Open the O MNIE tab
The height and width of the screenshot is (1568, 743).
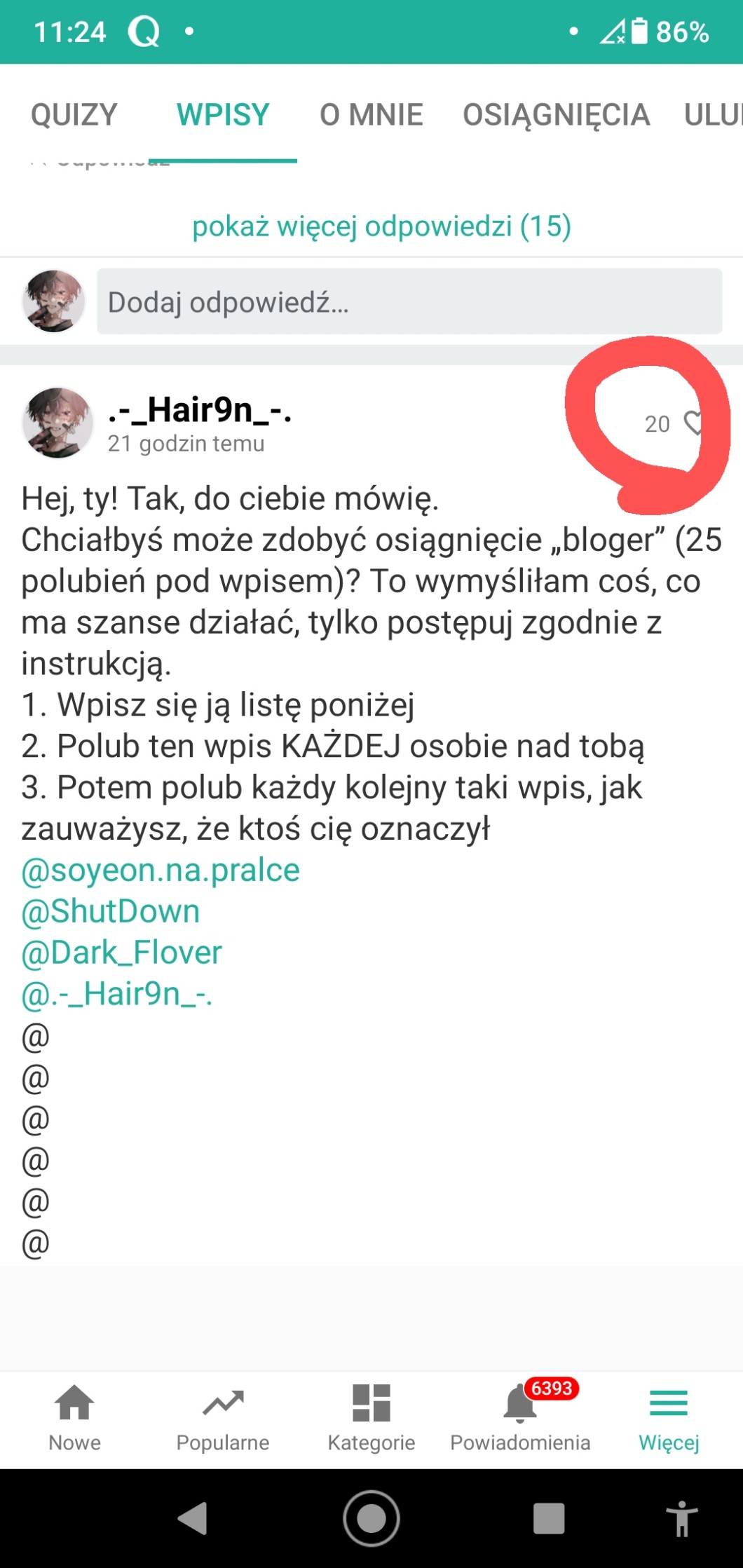(x=371, y=115)
